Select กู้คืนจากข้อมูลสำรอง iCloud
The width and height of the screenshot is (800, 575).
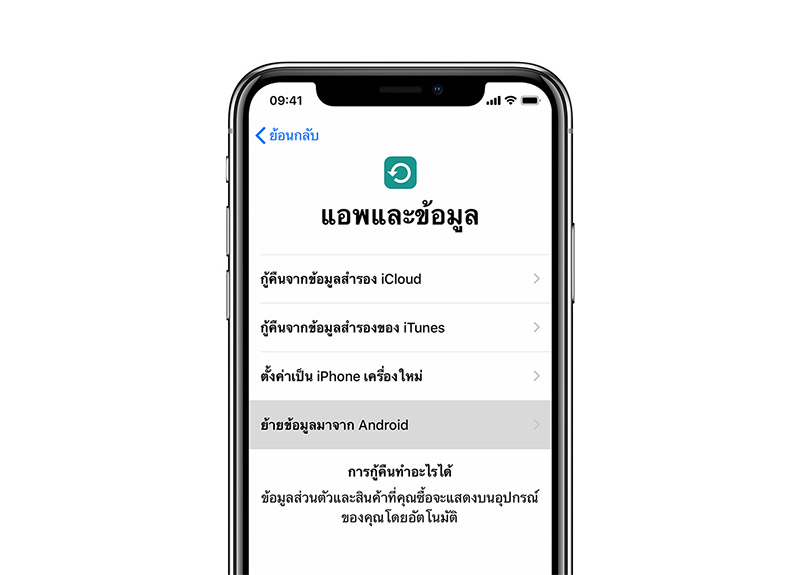click(x=400, y=279)
